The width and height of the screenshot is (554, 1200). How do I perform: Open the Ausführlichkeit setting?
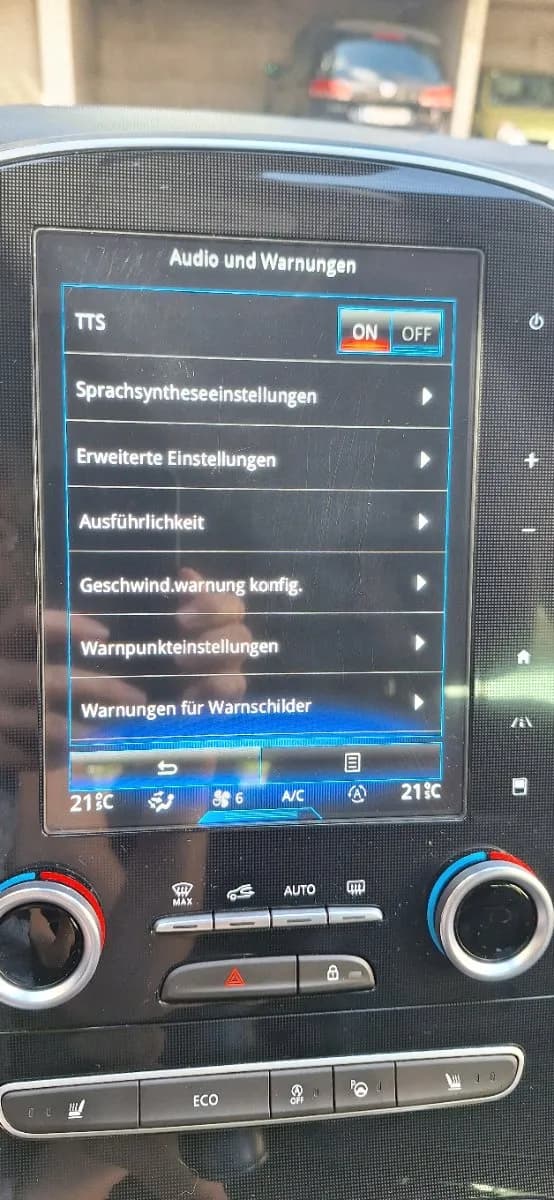pyautogui.click(x=257, y=521)
